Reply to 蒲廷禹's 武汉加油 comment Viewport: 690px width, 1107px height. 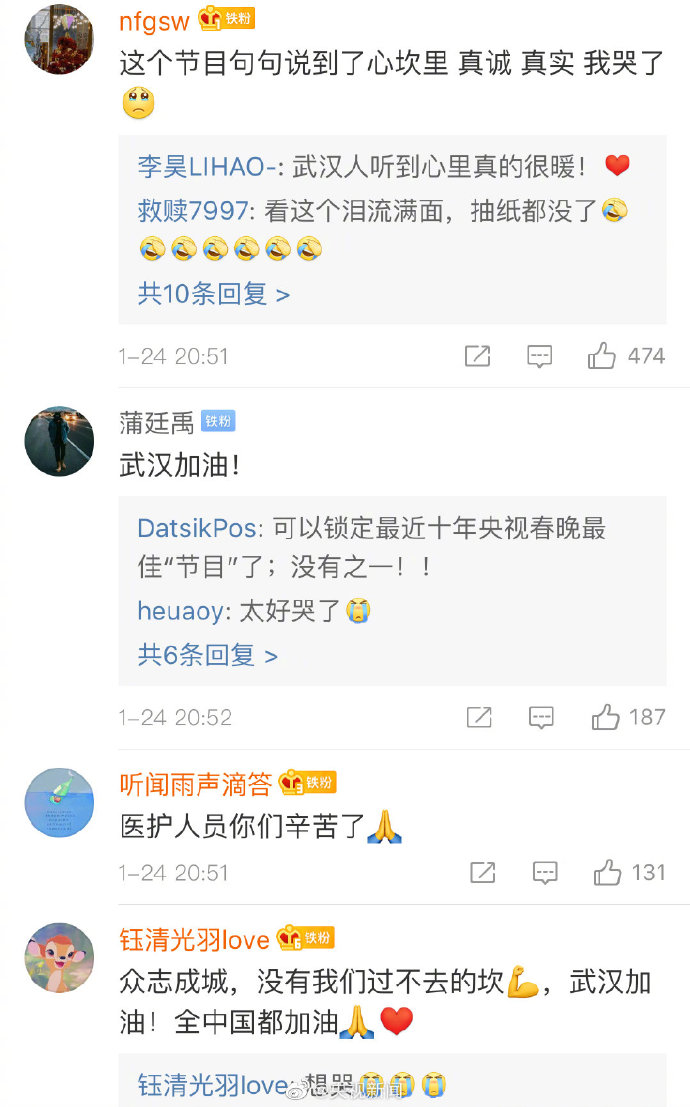[x=541, y=716]
